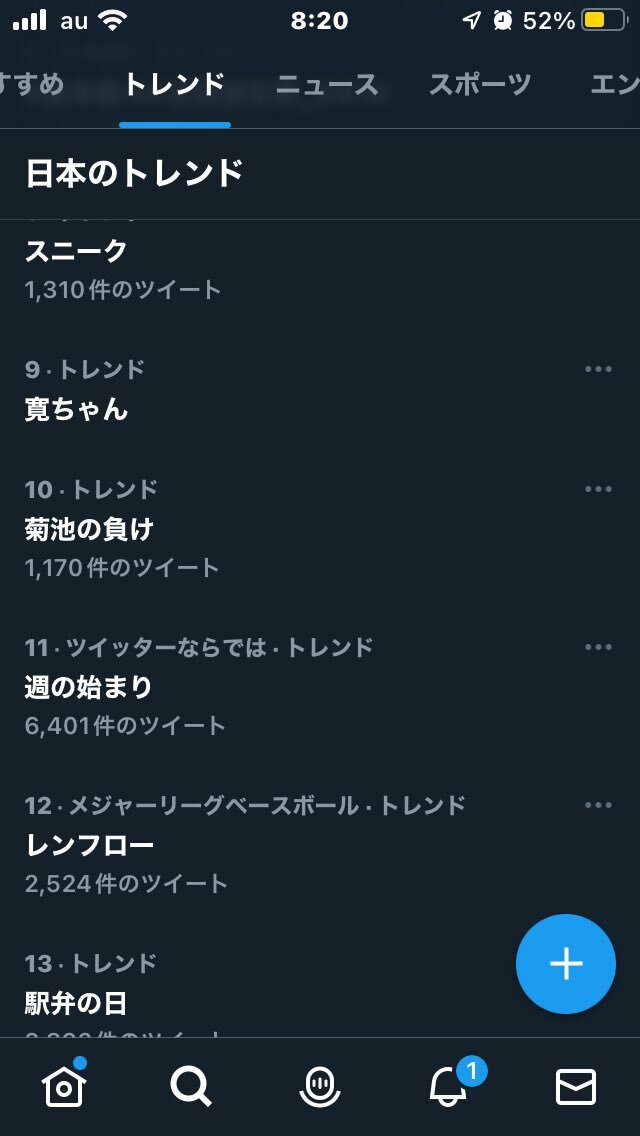Image resolution: width=640 pixels, height=1136 pixels.
Task: Select the おすすめ tab
Action: (30, 85)
